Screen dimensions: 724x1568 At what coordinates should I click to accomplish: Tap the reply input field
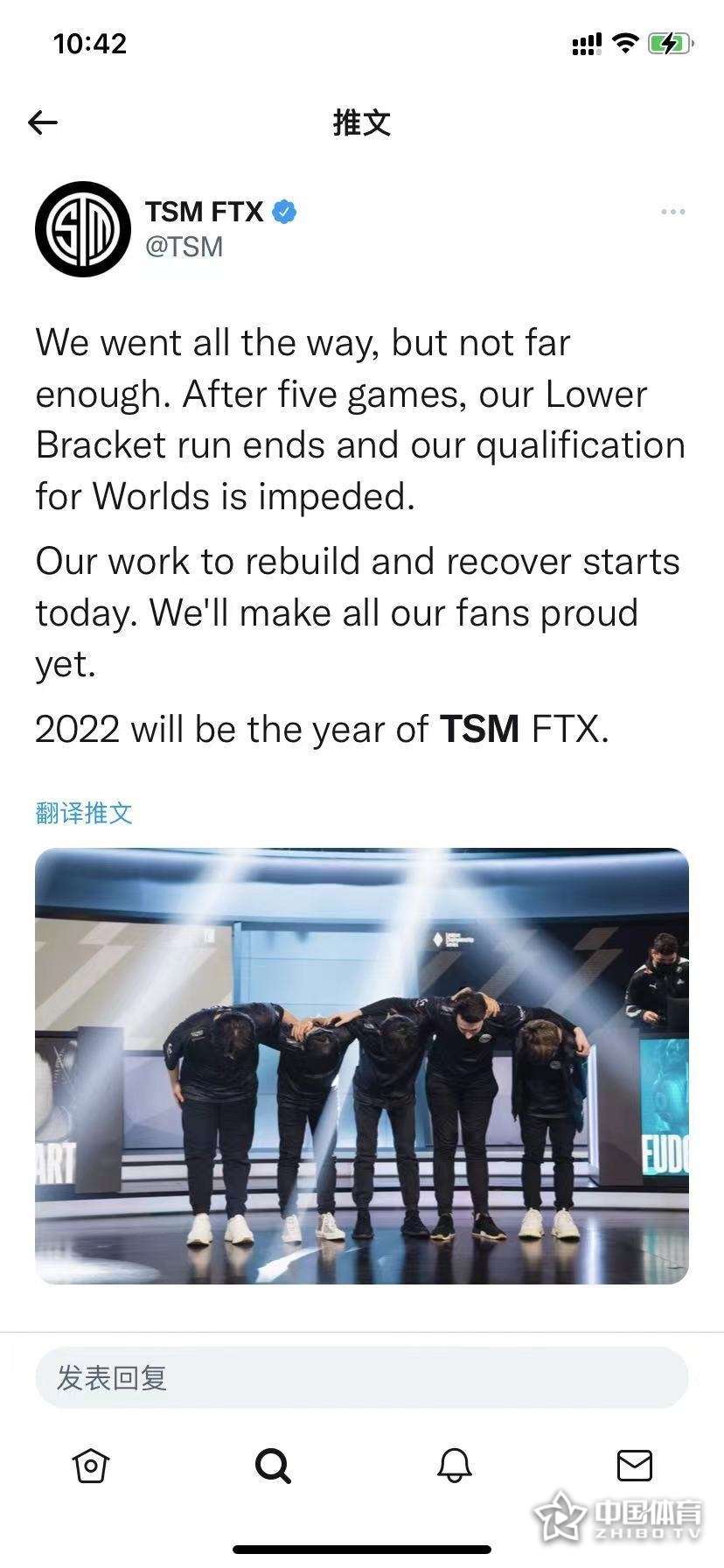(x=362, y=1378)
